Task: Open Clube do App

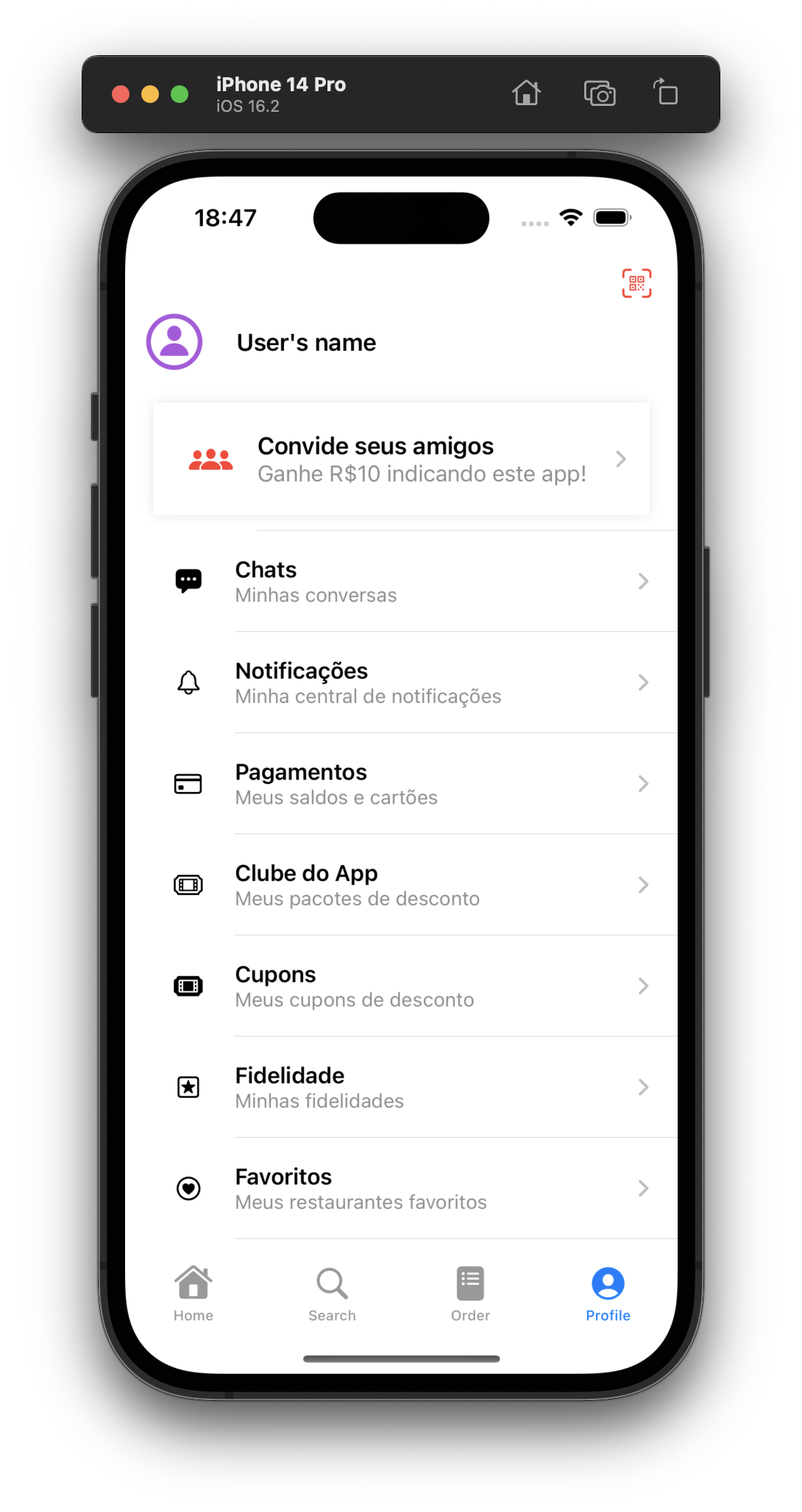Action: pos(401,885)
